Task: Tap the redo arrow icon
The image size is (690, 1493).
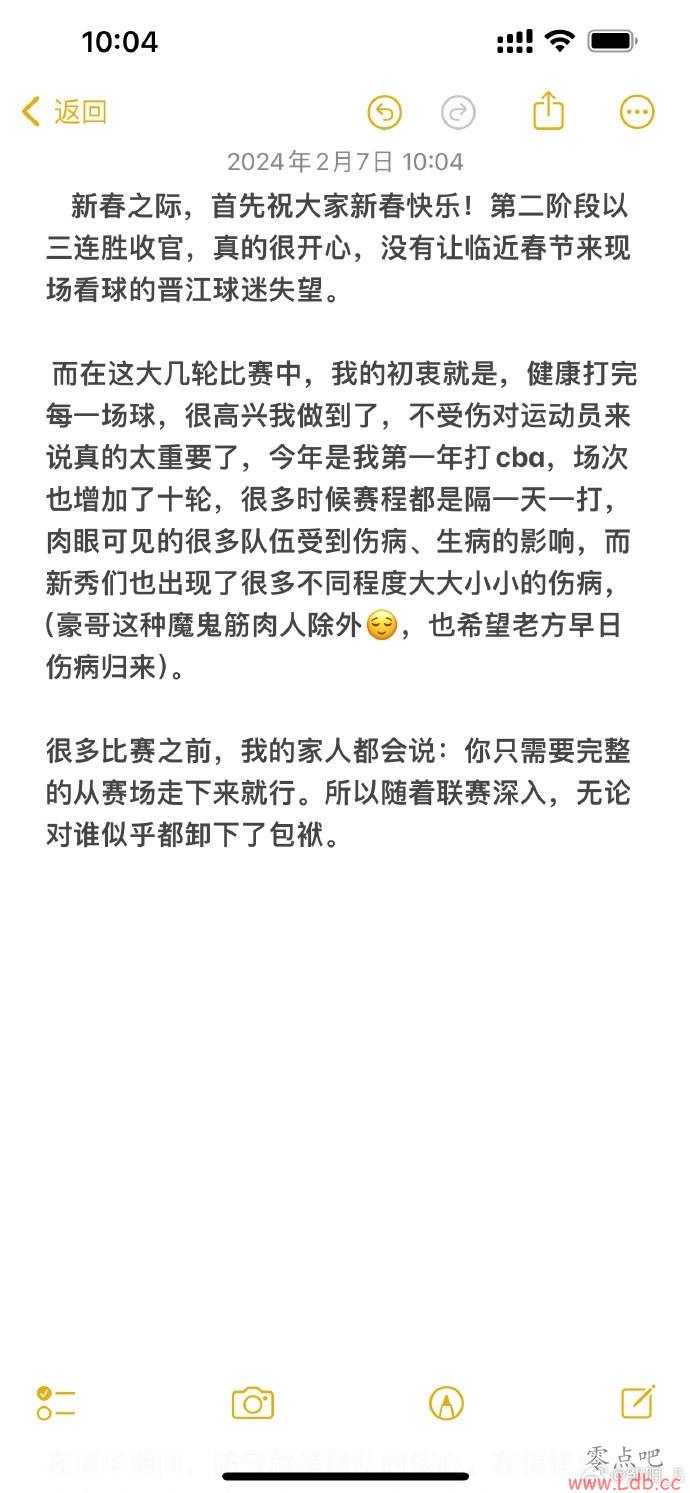Action: pyautogui.click(x=458, y=112)
